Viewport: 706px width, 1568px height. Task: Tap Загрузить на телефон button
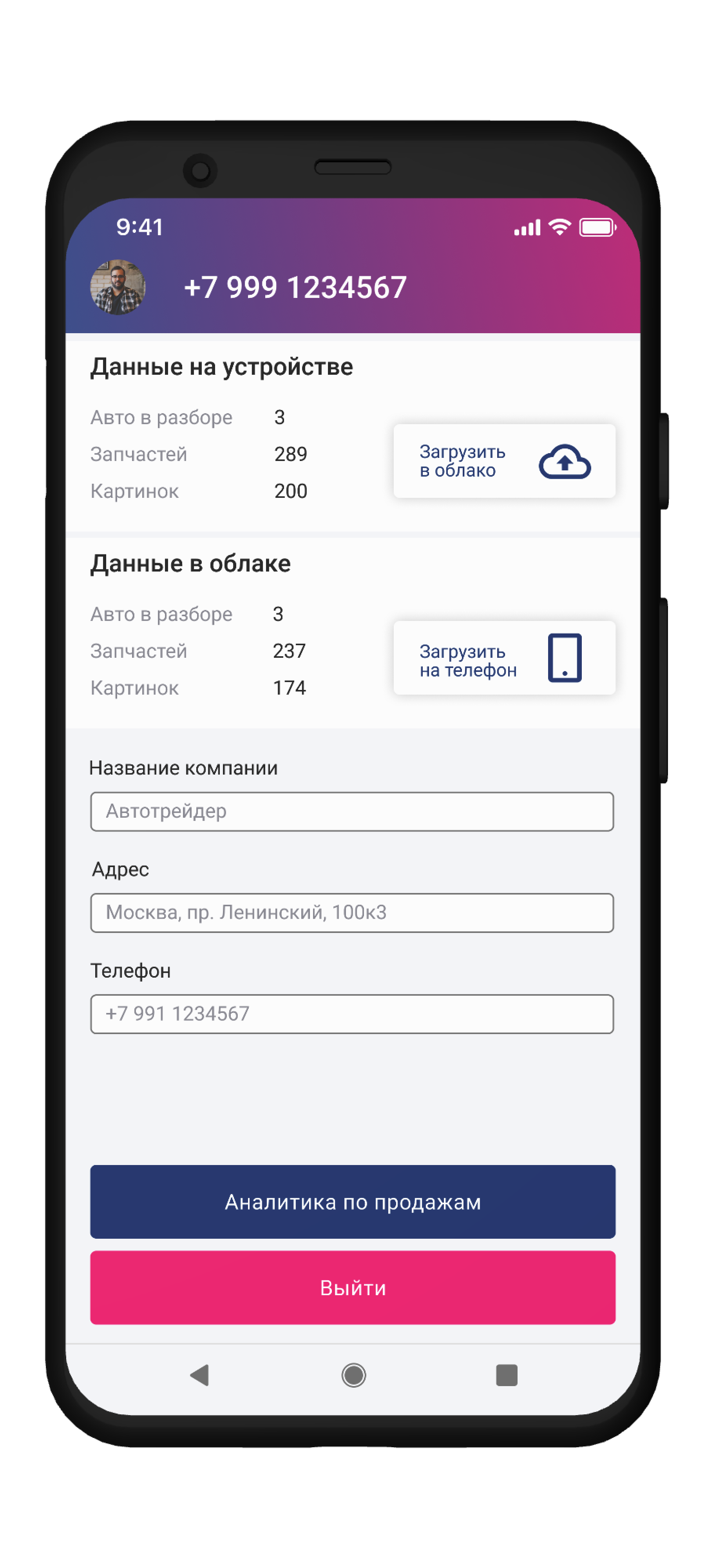pyautogui.click(x=504, y=657)
